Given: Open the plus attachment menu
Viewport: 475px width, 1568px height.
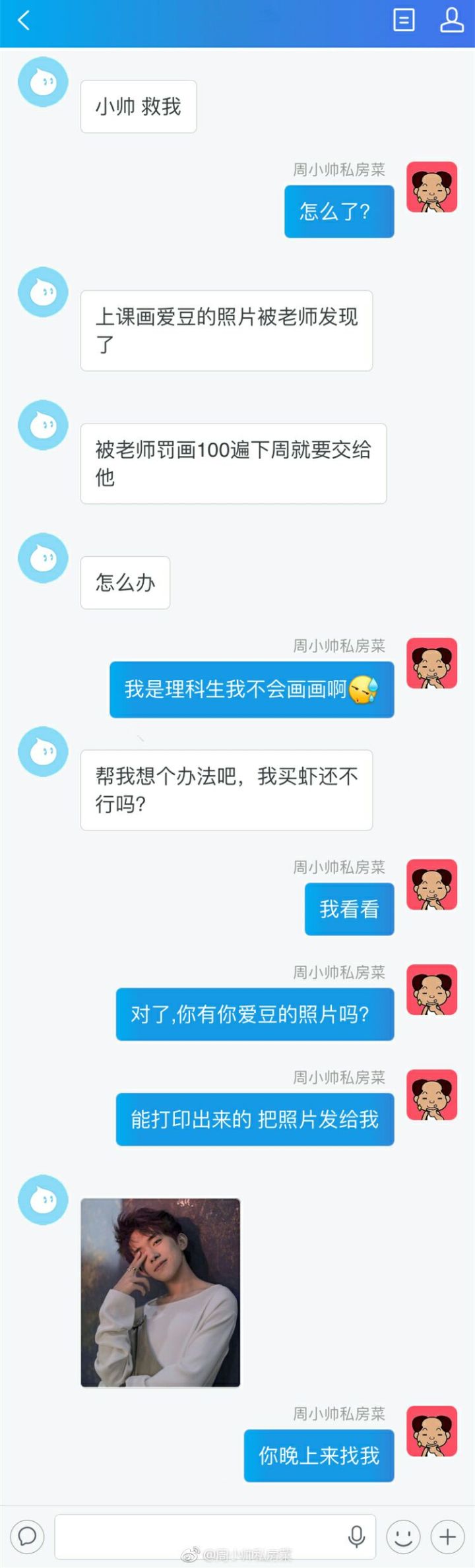Looking at the screenshot, I should [448, 1536].
